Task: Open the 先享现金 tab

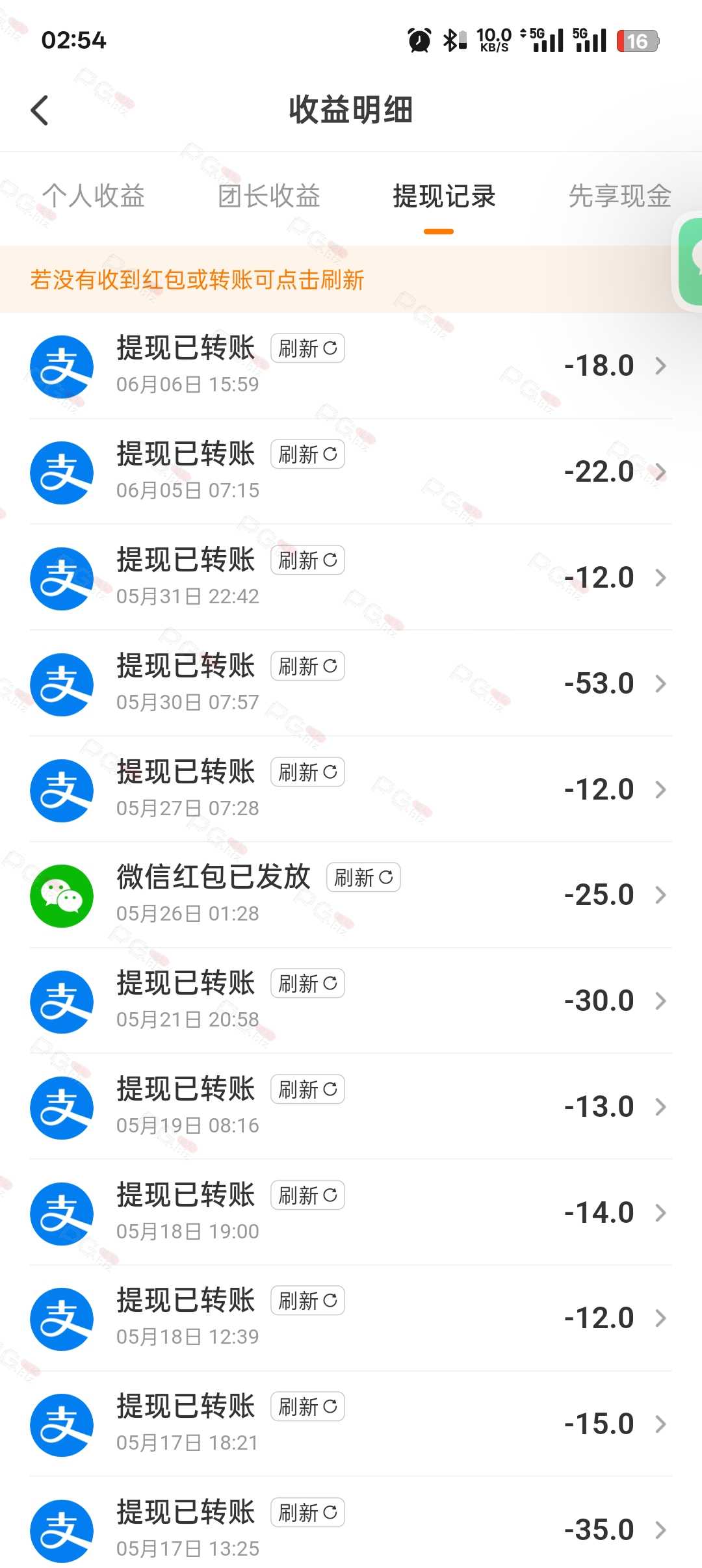Action: pos(620,196)
